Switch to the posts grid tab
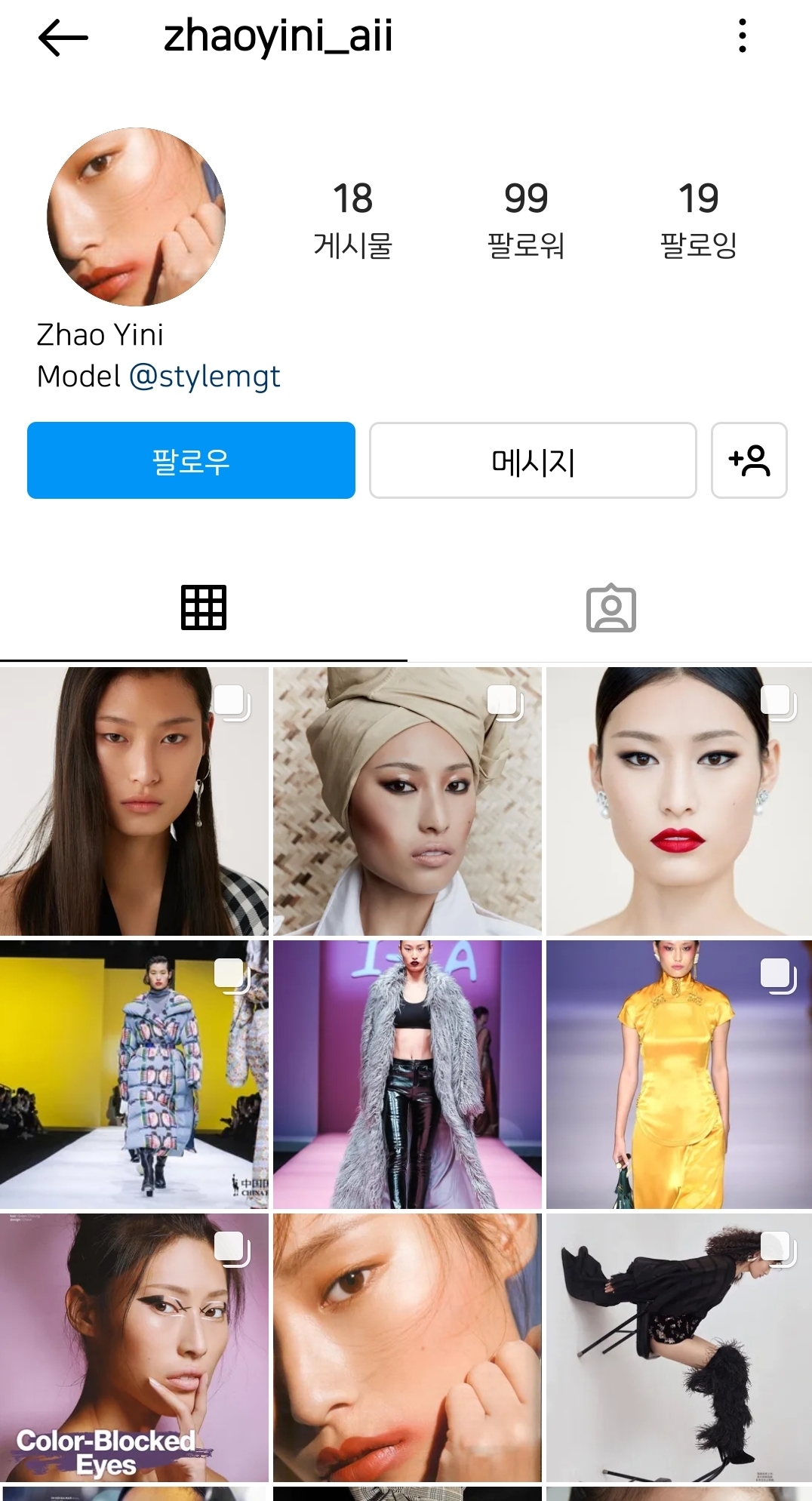Screen dimensions: 812x1501 pyautogui.click(x=204, y=607)
